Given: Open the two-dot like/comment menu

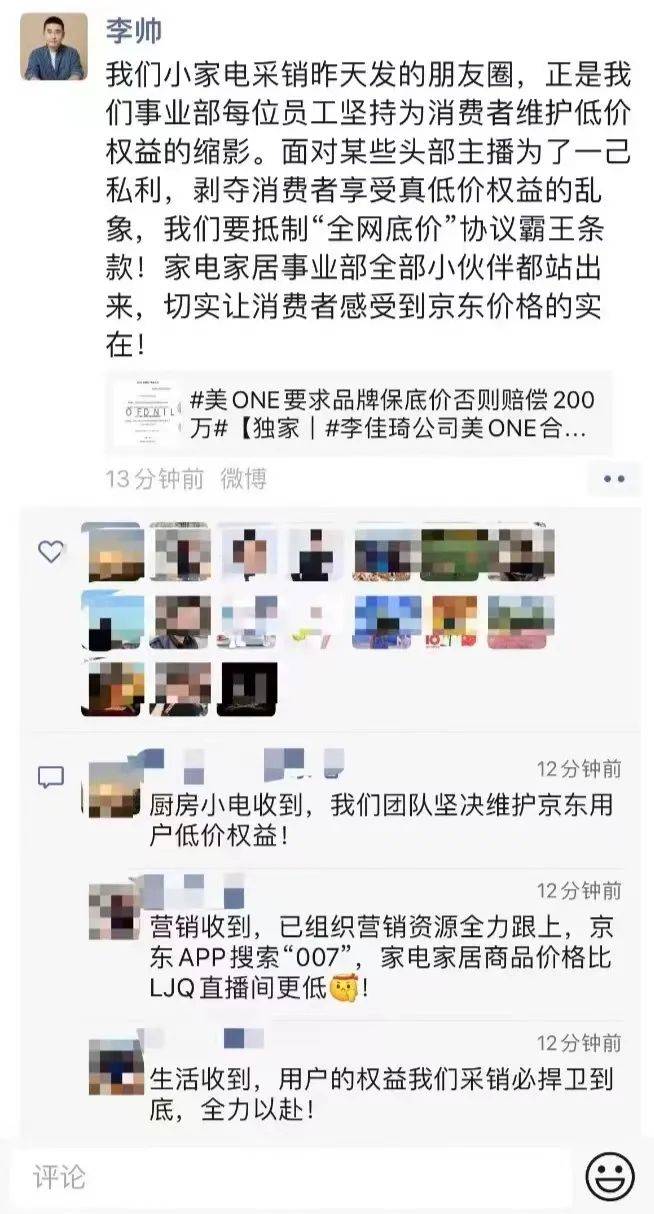Looking at the screenshot, I should coord(614,479).
